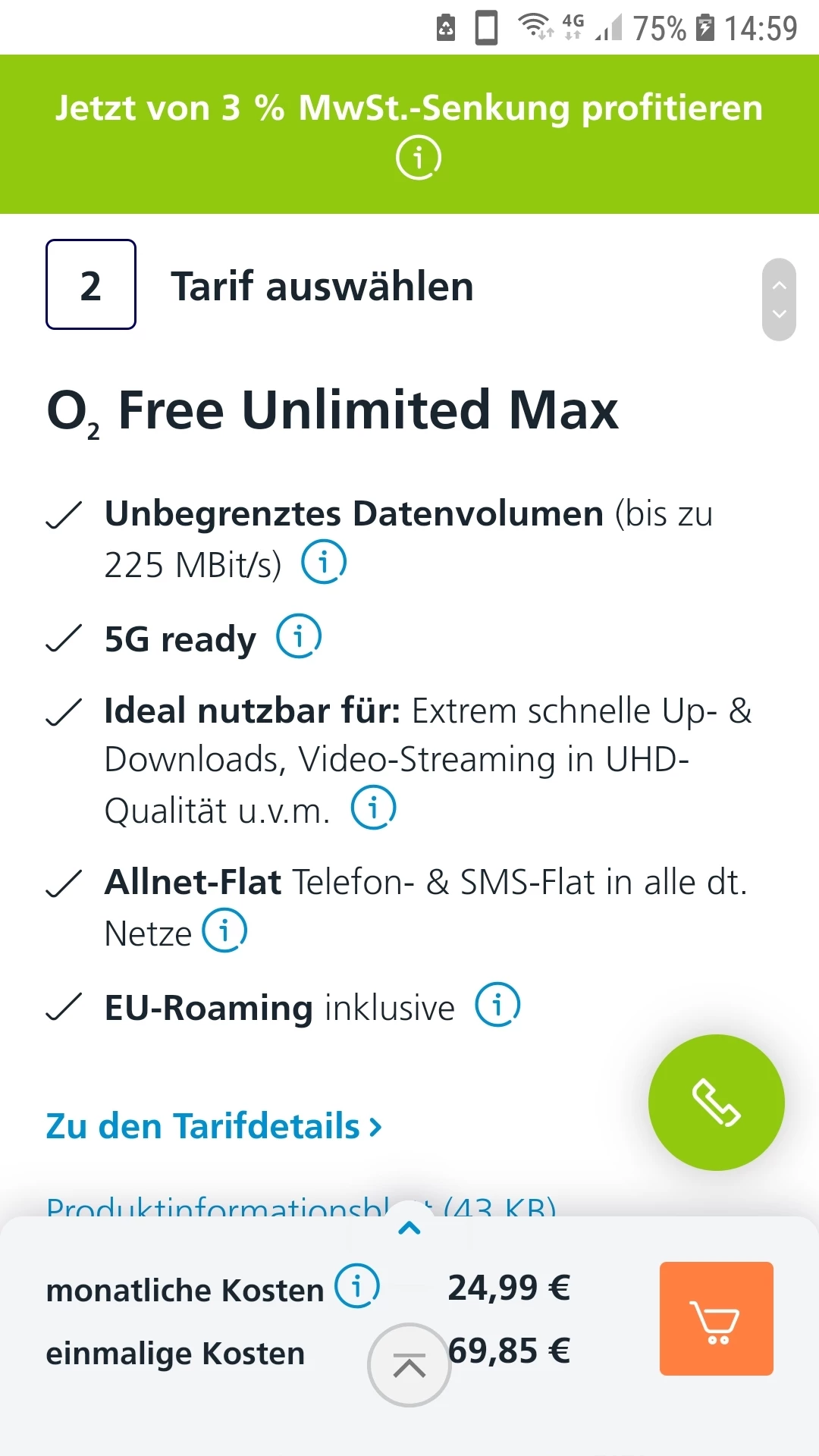Show info about EU-Roaming inklusive
Image resolution: width=819 pixels, height=1456 pixels.
(x=497, y=1005)
